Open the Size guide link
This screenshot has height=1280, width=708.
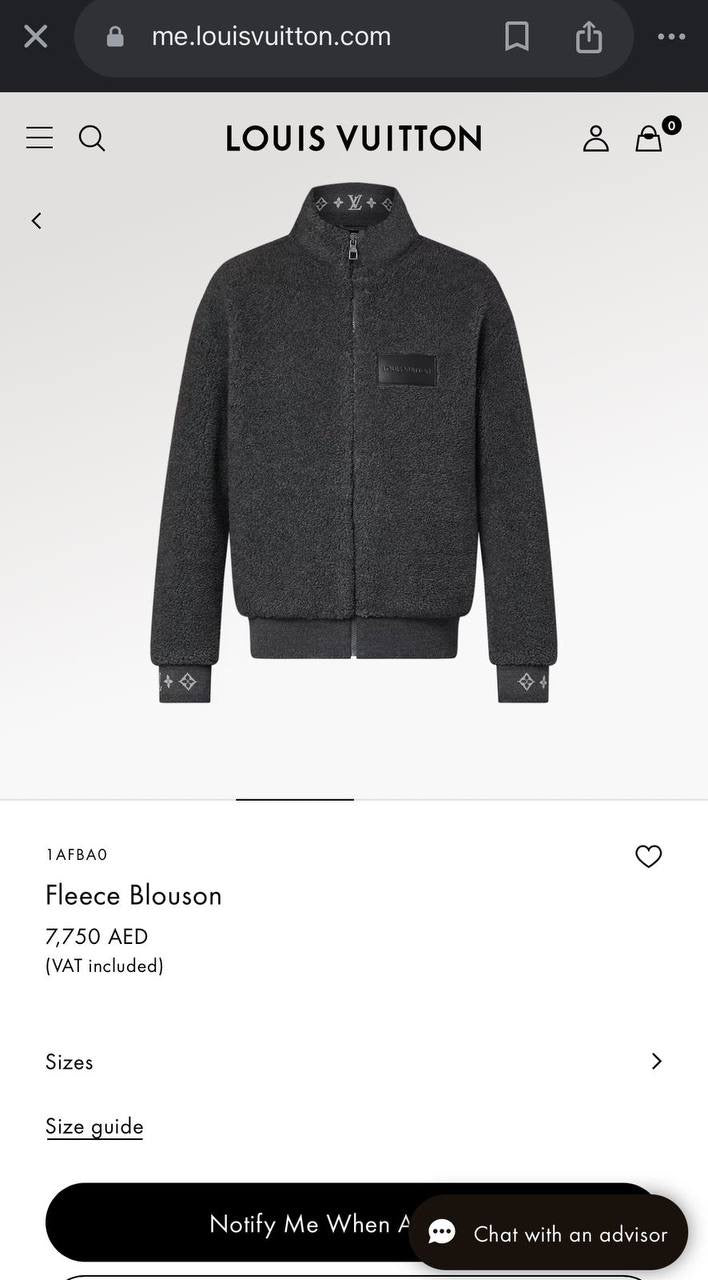(x=94, y=1126)
